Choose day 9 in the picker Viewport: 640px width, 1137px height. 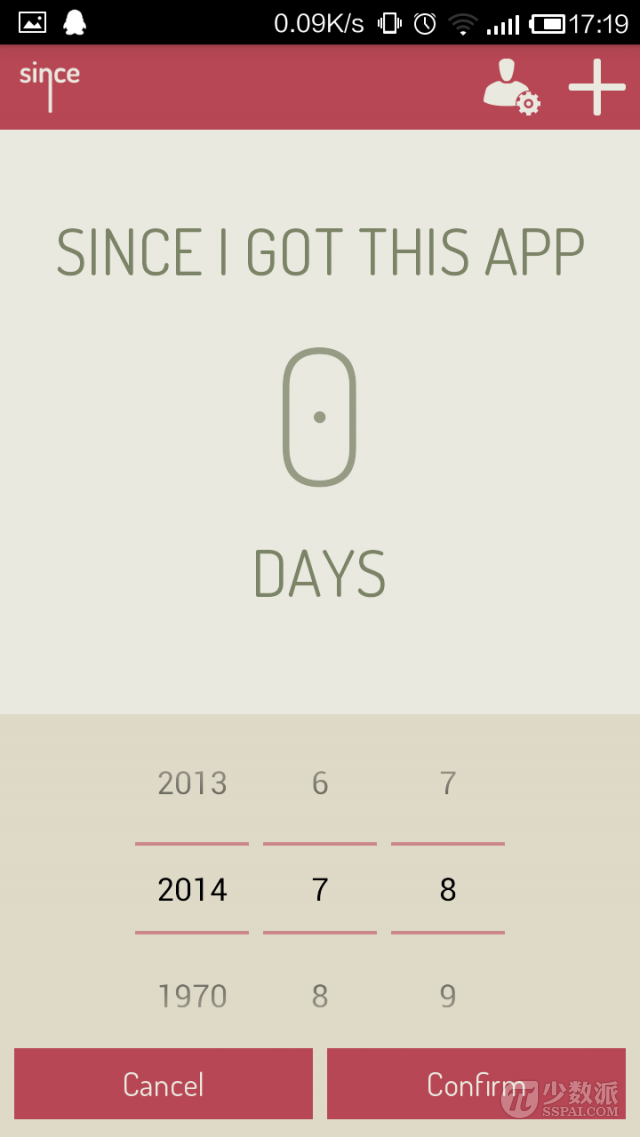pos(448,996)
